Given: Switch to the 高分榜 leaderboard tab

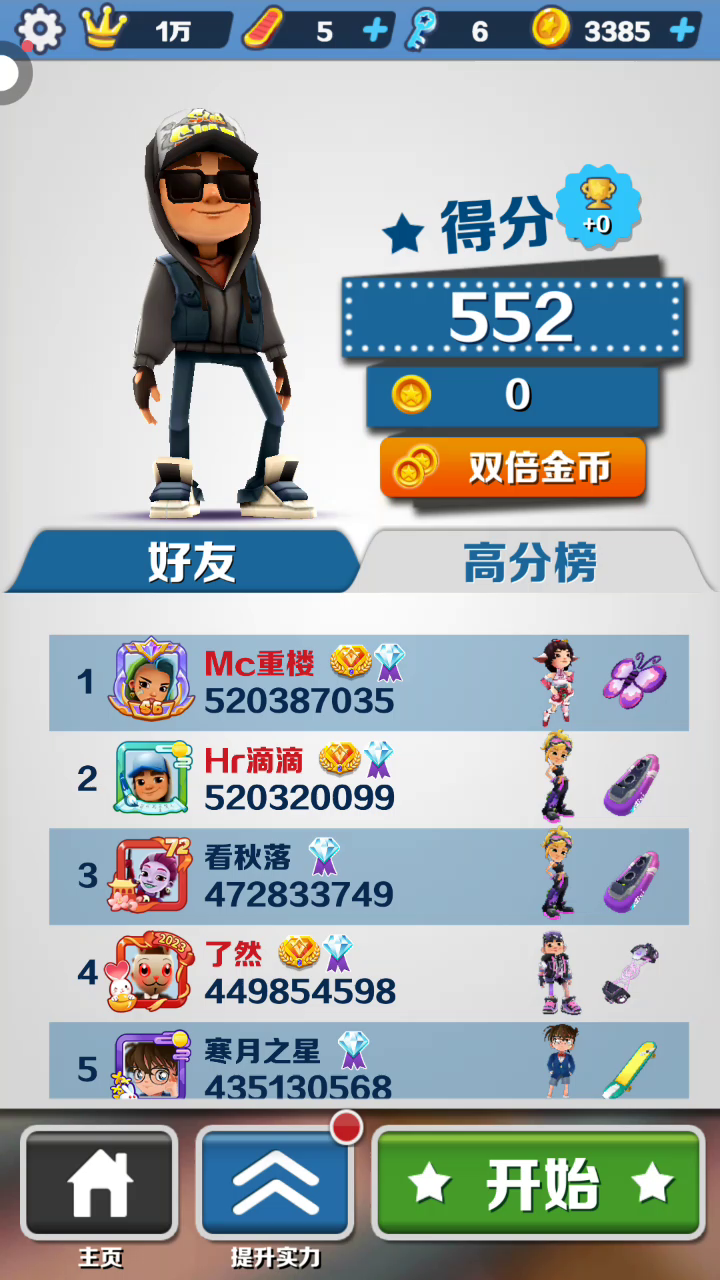Looking at the screenshot, I should click(x=530, y=562).
